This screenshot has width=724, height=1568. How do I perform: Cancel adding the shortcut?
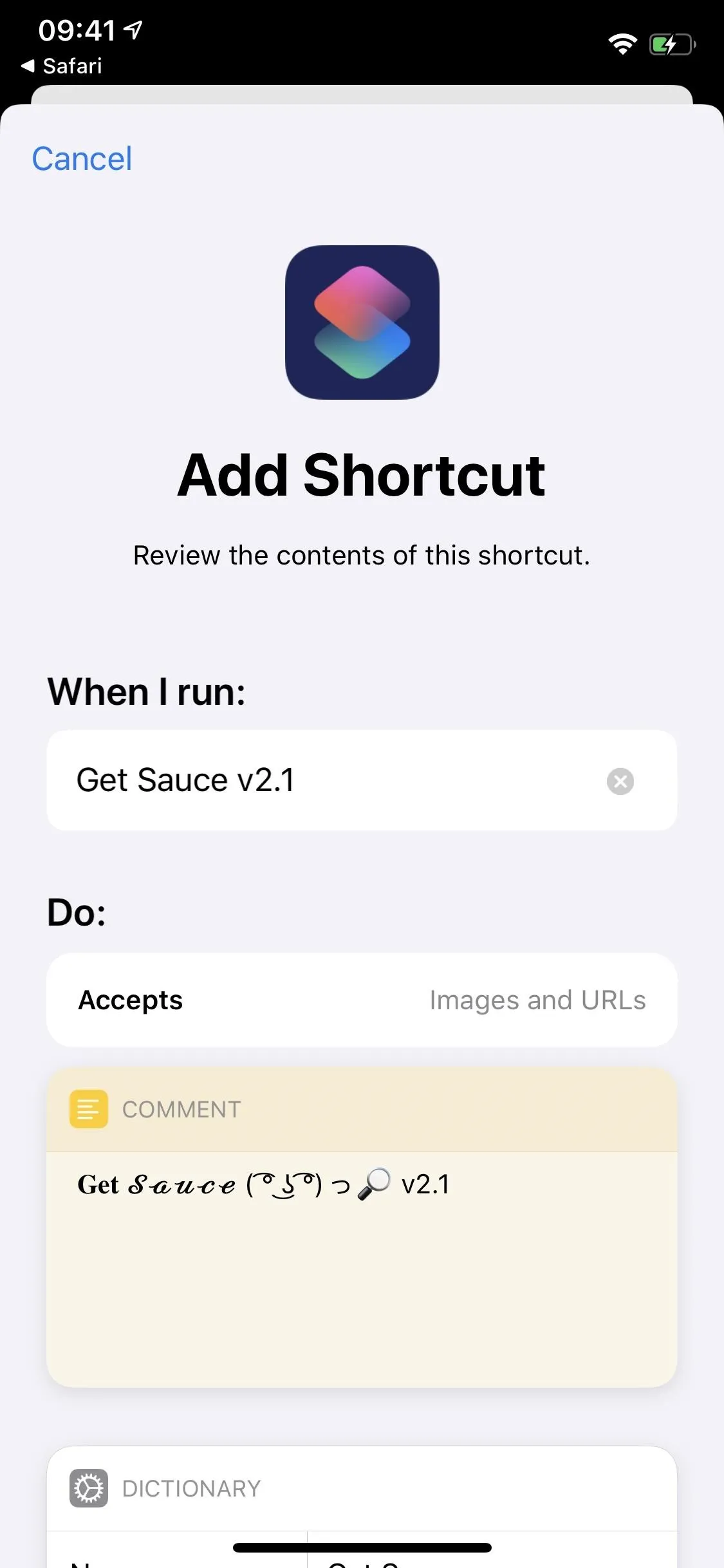(82, 158)
